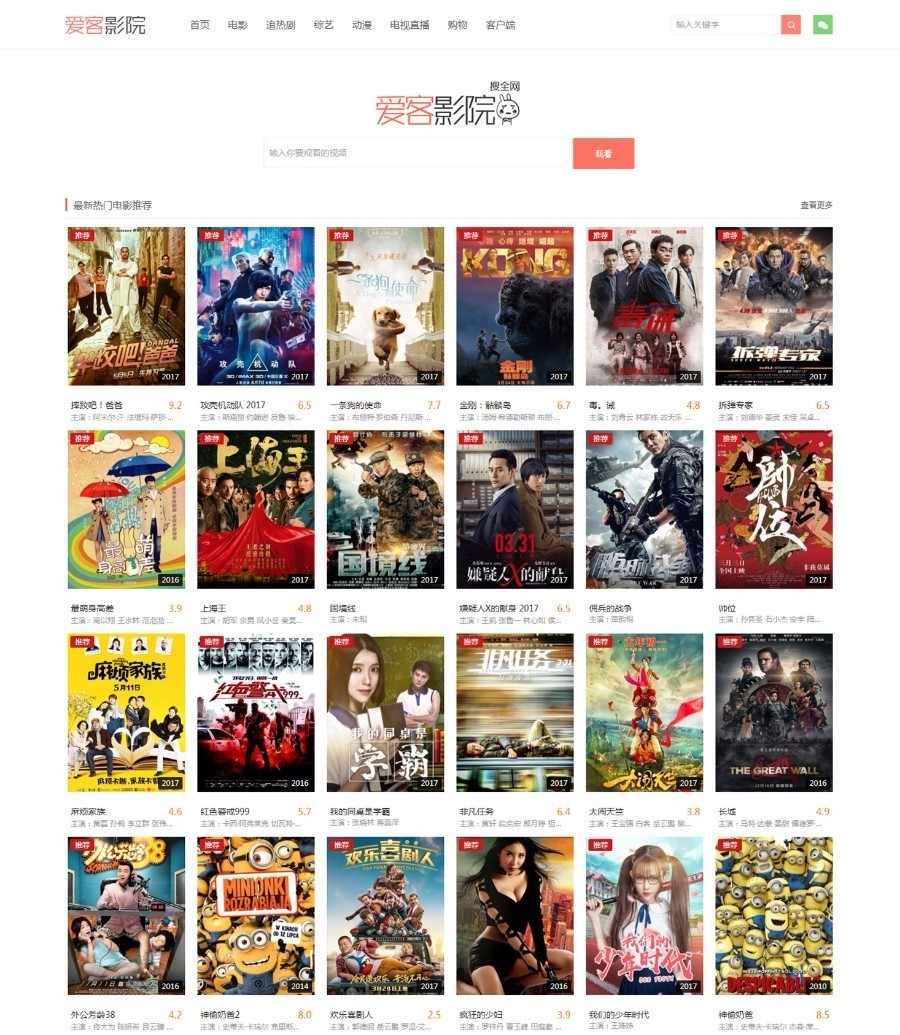Open the 购物 shopping link
The height and width of the screenshot is (1035, 900).
[457, 25]
